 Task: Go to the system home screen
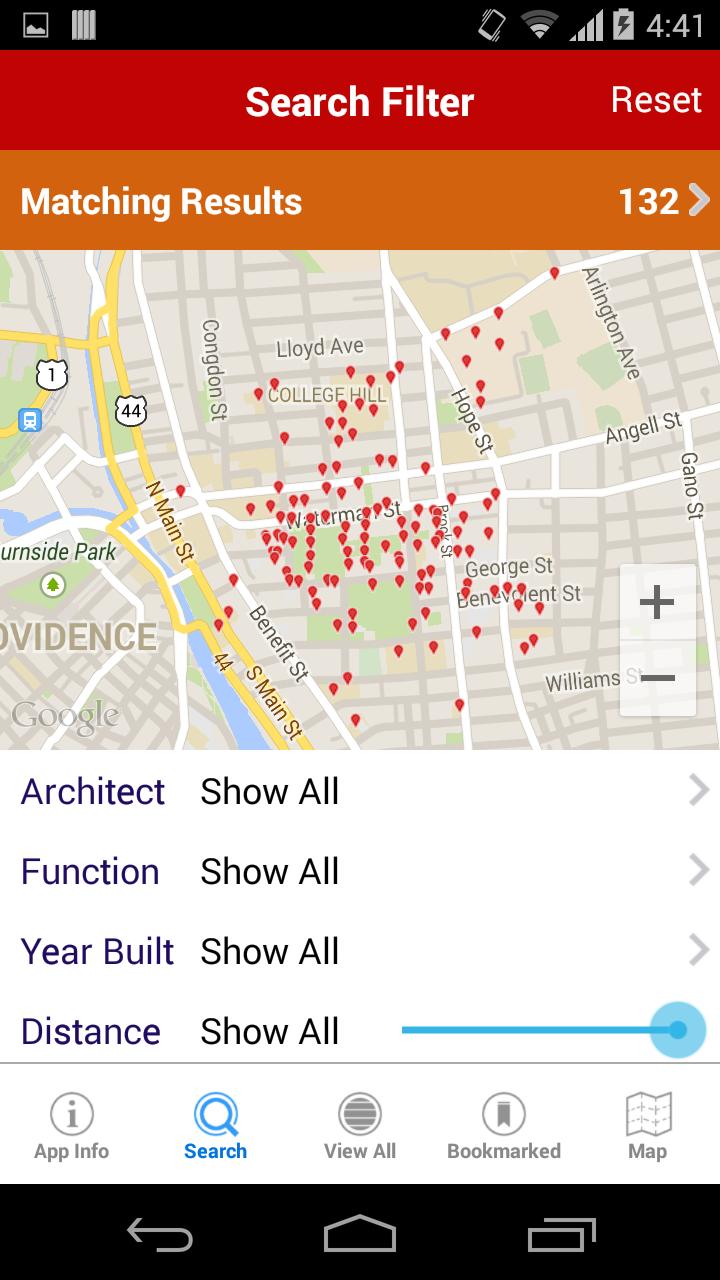(360, 1234)
